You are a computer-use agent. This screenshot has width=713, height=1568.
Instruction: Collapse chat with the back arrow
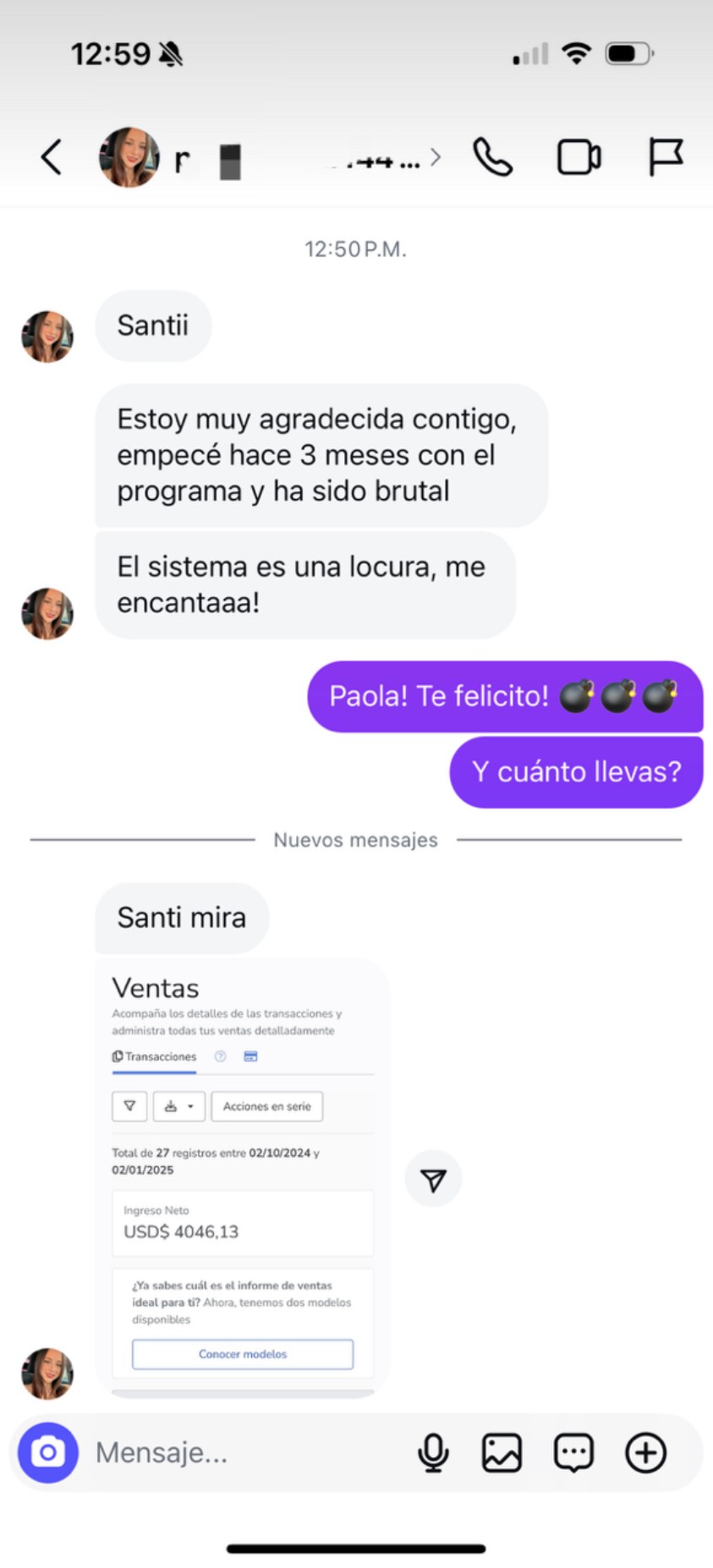pos(51,156)
